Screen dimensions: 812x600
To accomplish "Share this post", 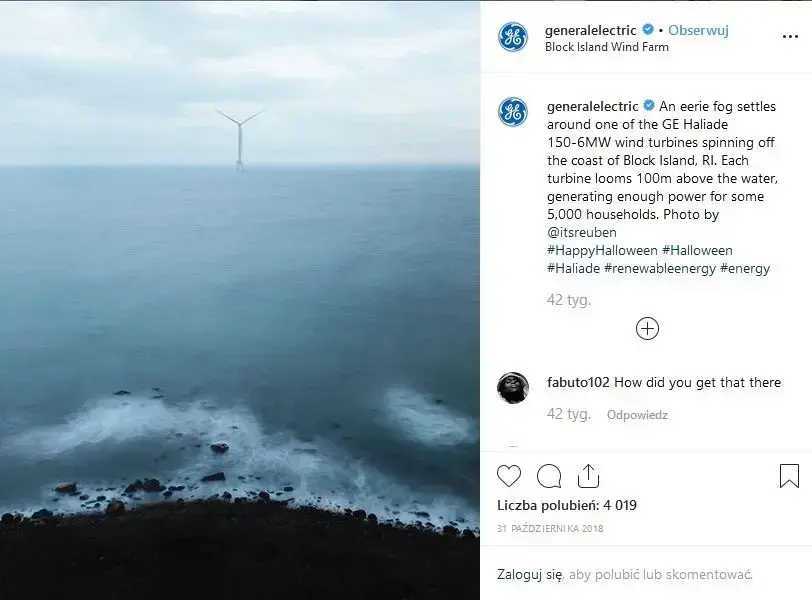I will coord(588,475).
